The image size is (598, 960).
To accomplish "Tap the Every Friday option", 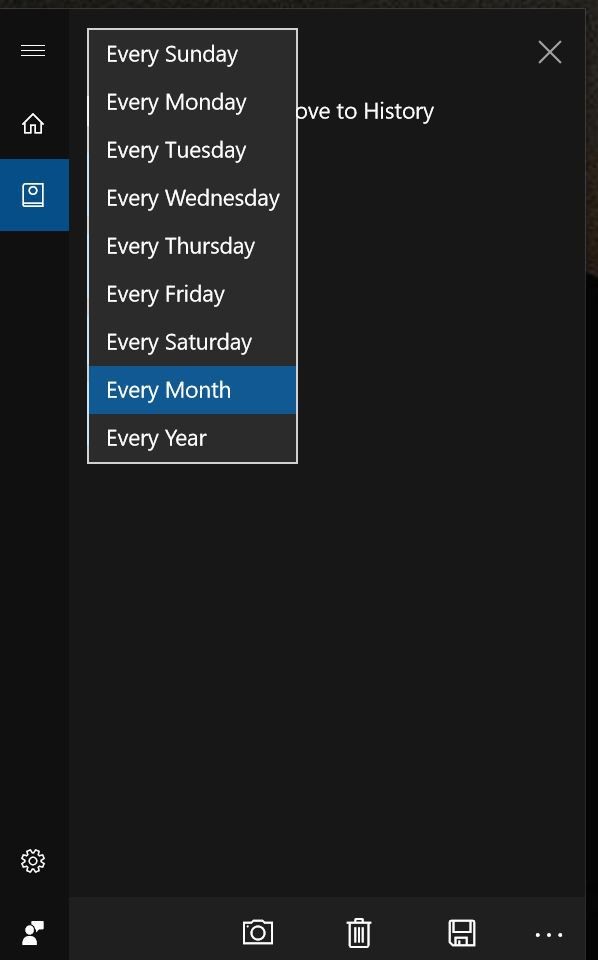I will [x=192, y=294].
